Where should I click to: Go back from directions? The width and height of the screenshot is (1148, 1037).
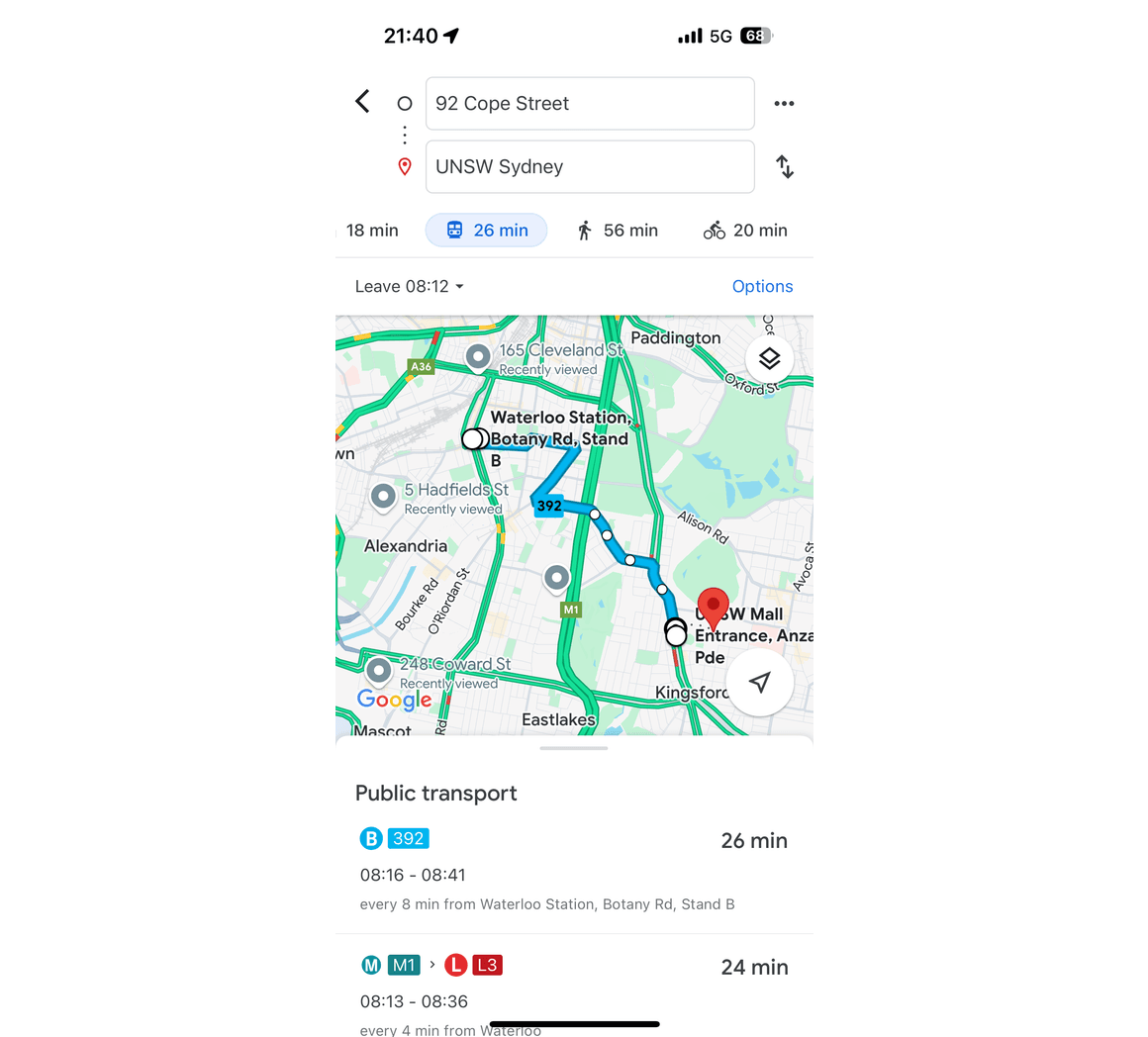362,102
